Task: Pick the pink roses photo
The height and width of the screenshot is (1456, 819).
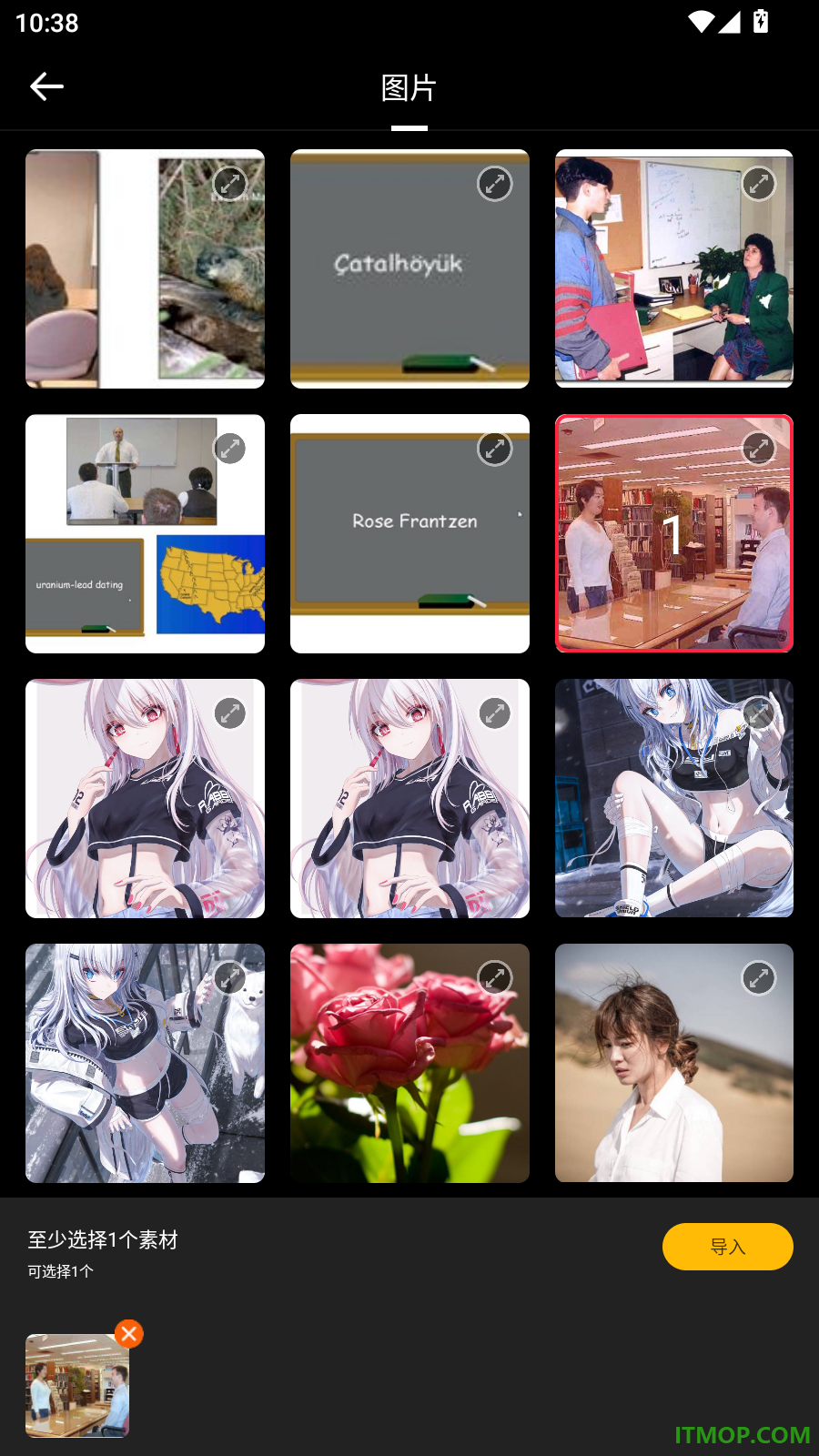Action: 409,1063
